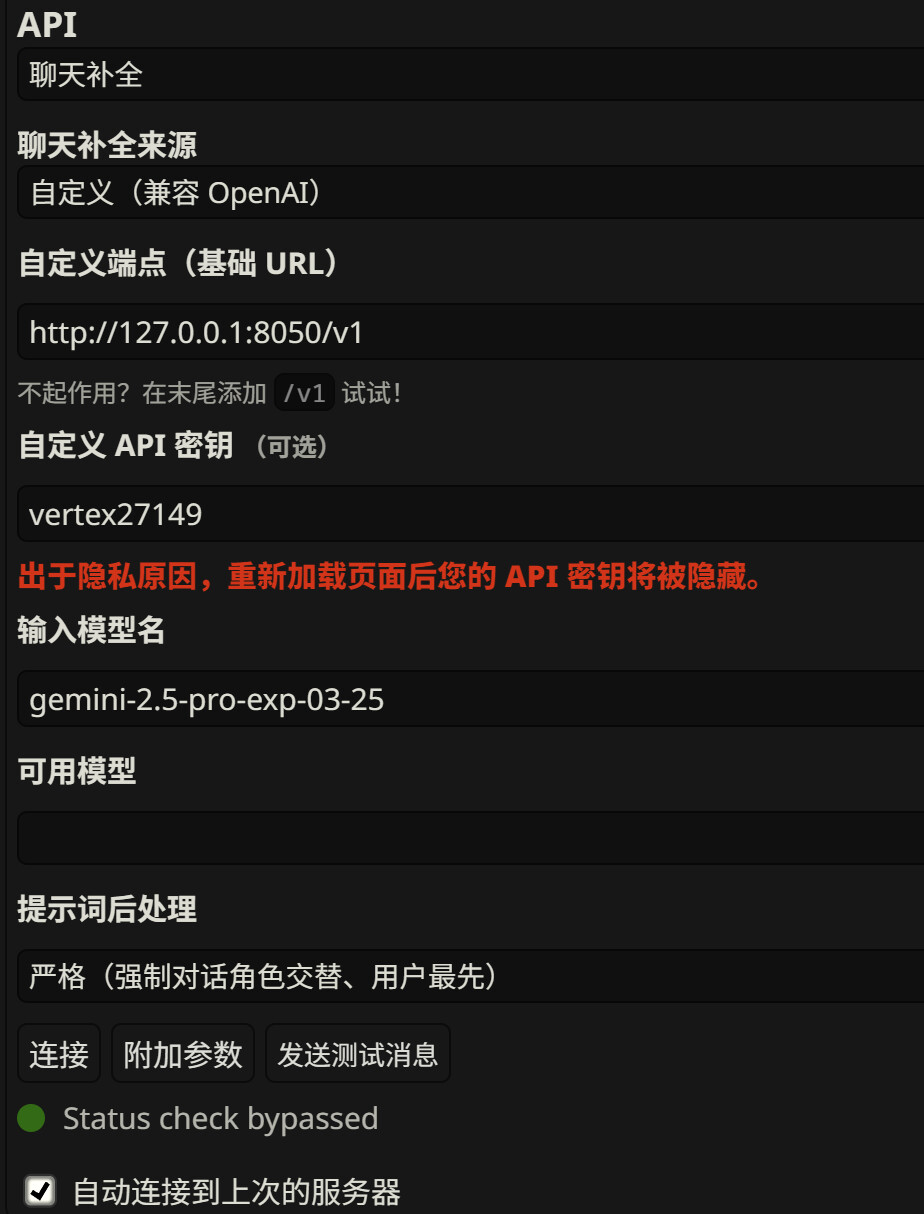Uncheck 自动连接到上次的服务器
The height and width of the screenshot is (1214, 924).
coord(40,1191)
